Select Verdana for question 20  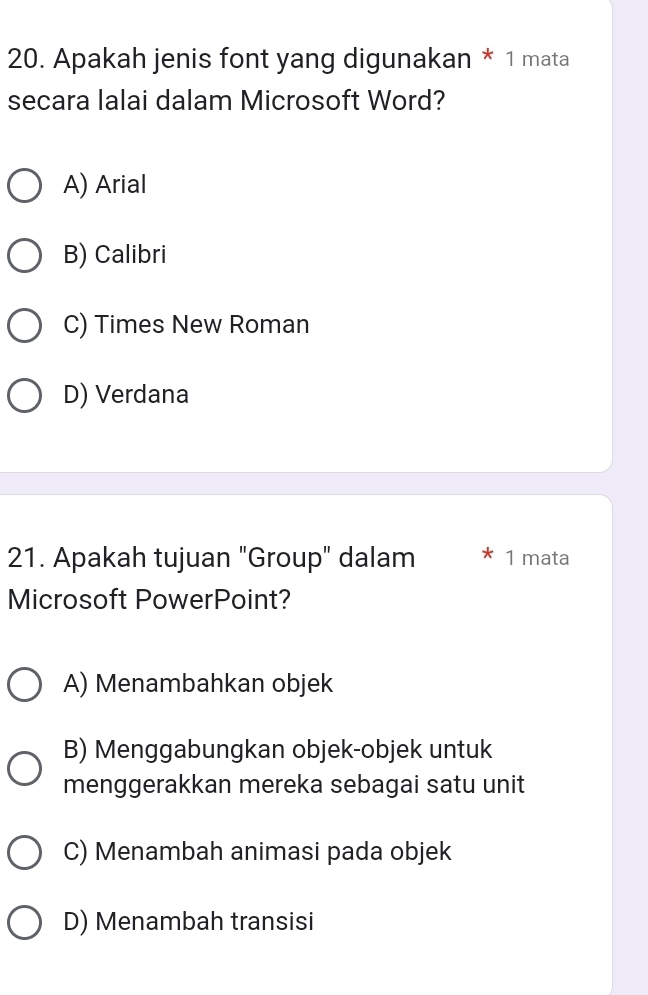pos(26,395)
